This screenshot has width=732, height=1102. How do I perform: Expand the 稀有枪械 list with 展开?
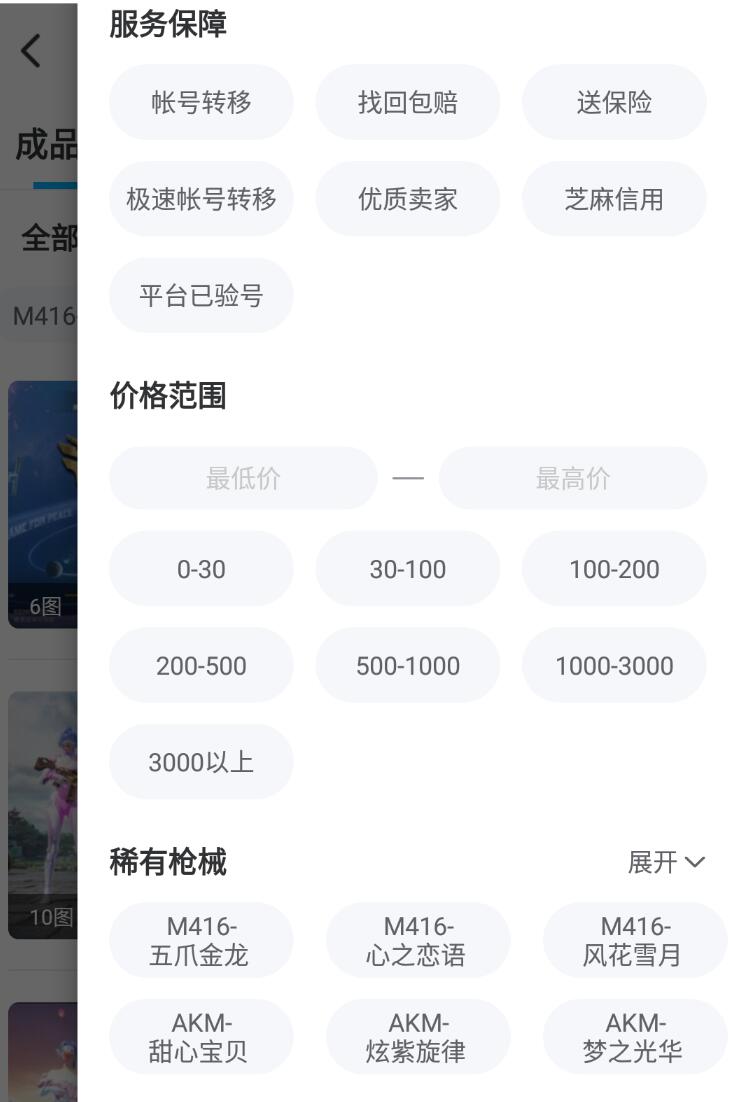666,862
